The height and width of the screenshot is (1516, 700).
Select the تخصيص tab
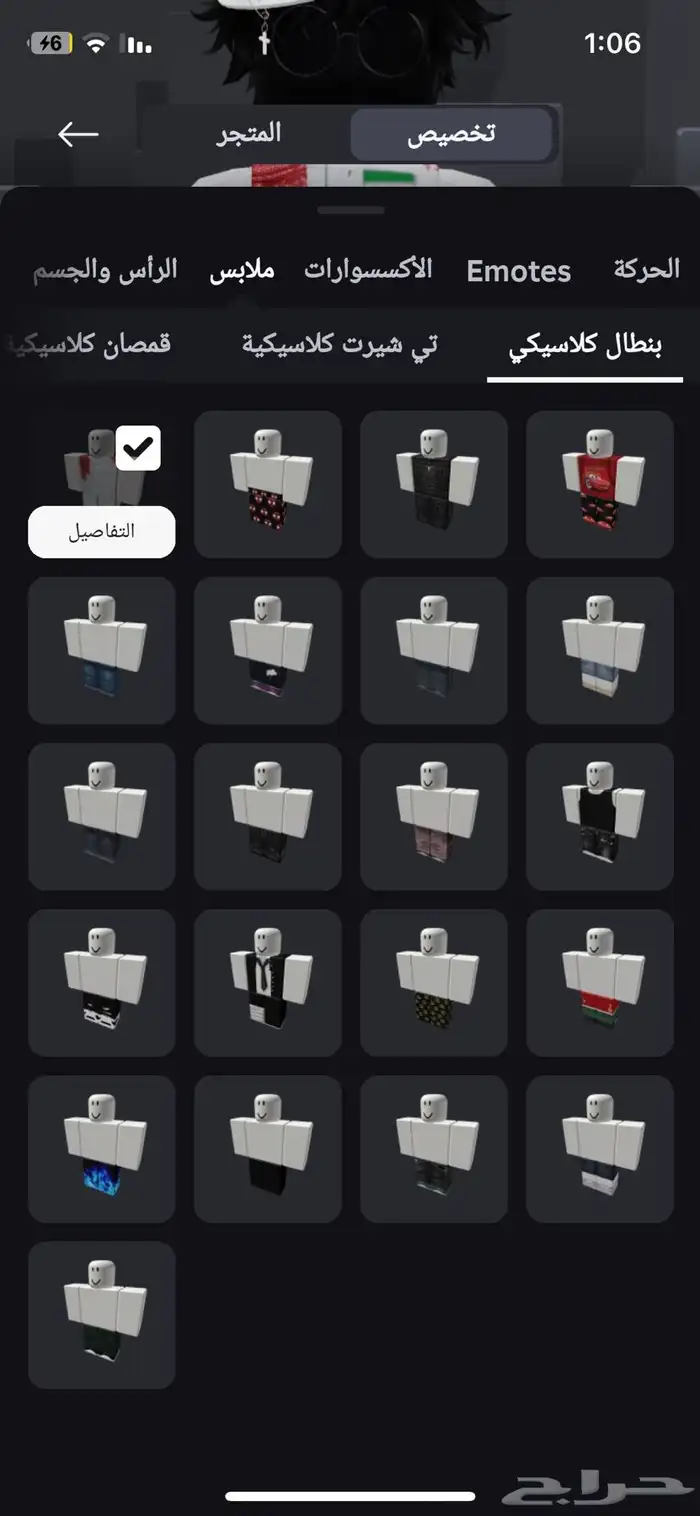(451, 135)
